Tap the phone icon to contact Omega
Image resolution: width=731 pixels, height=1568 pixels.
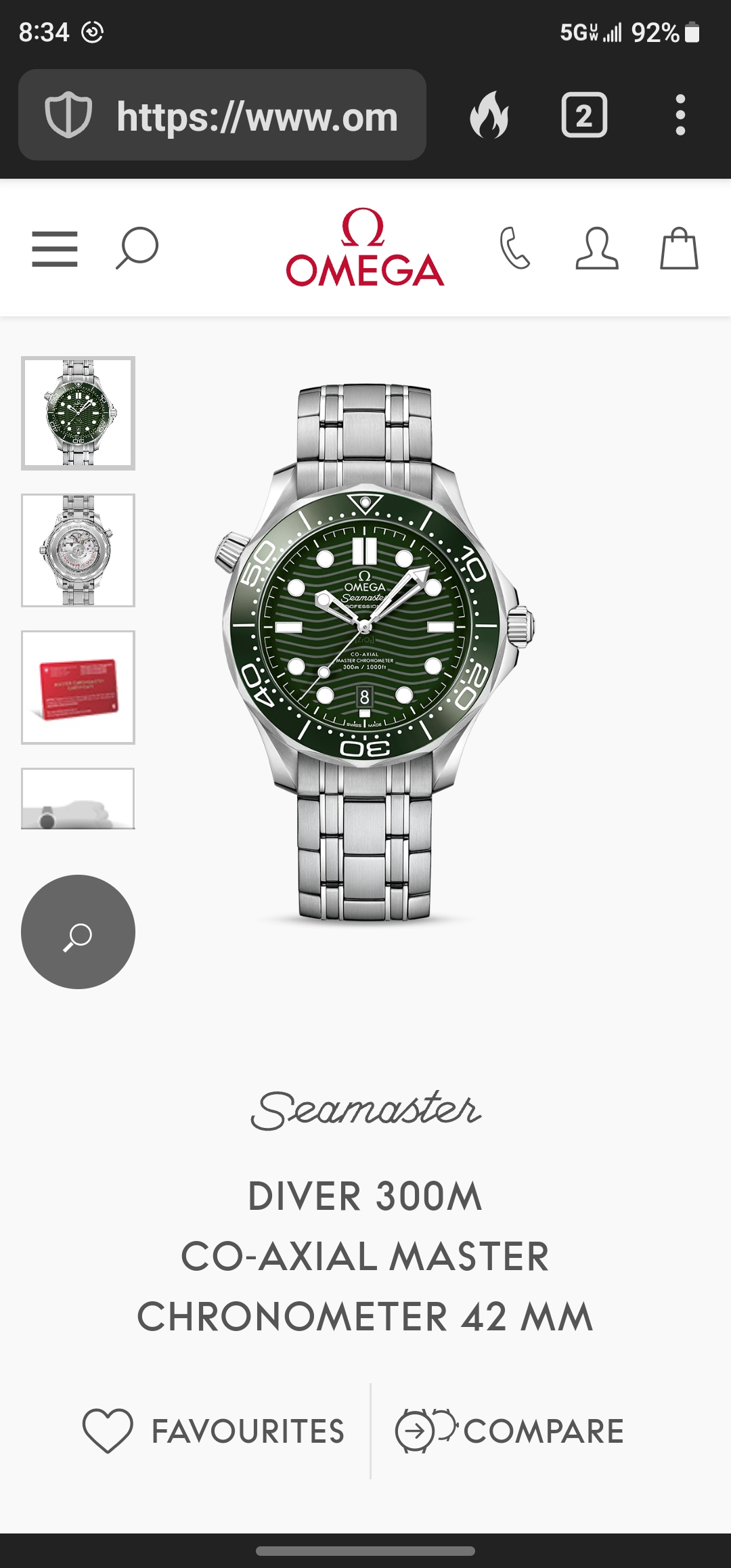tap(514, 248)
